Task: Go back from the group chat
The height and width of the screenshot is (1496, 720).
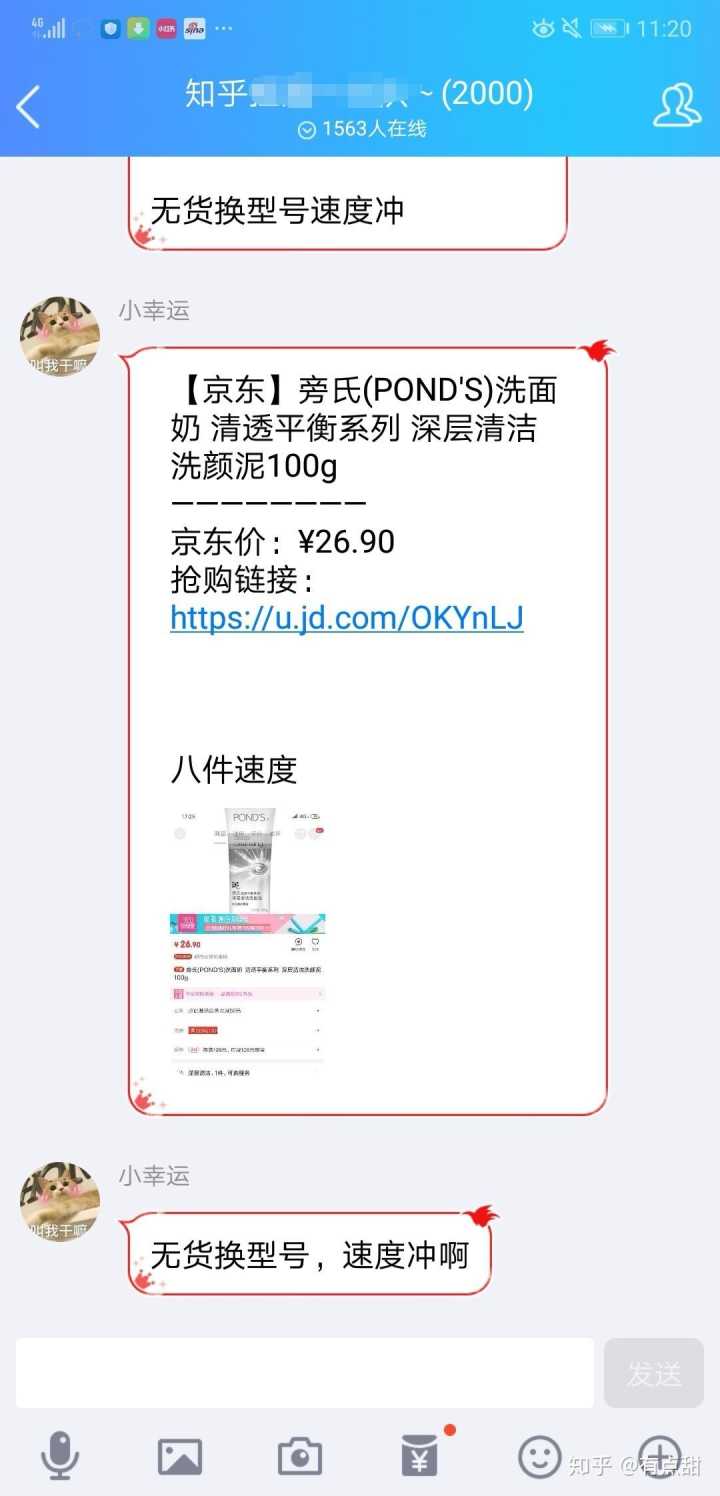Action: click(29, 106)
